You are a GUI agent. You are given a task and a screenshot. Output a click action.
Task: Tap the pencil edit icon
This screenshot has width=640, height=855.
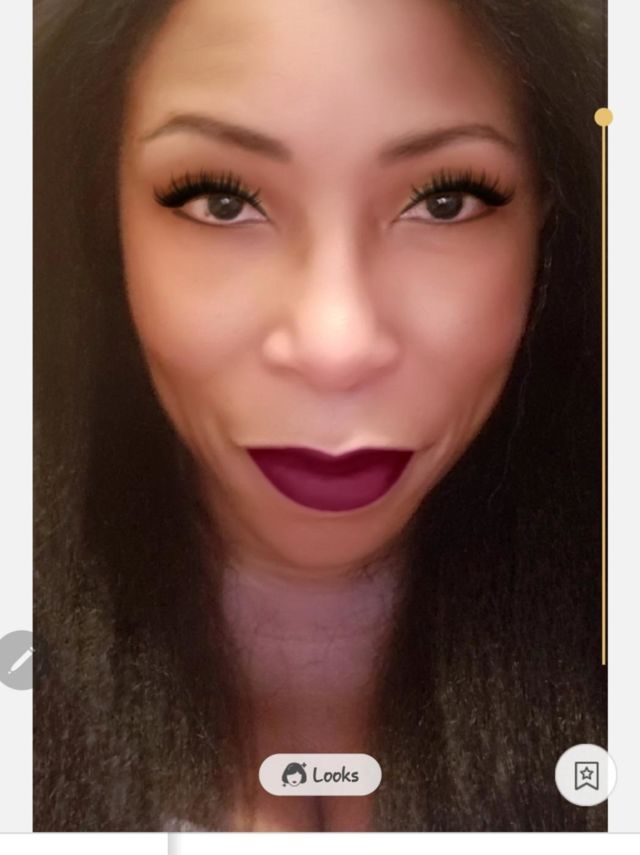22,660
